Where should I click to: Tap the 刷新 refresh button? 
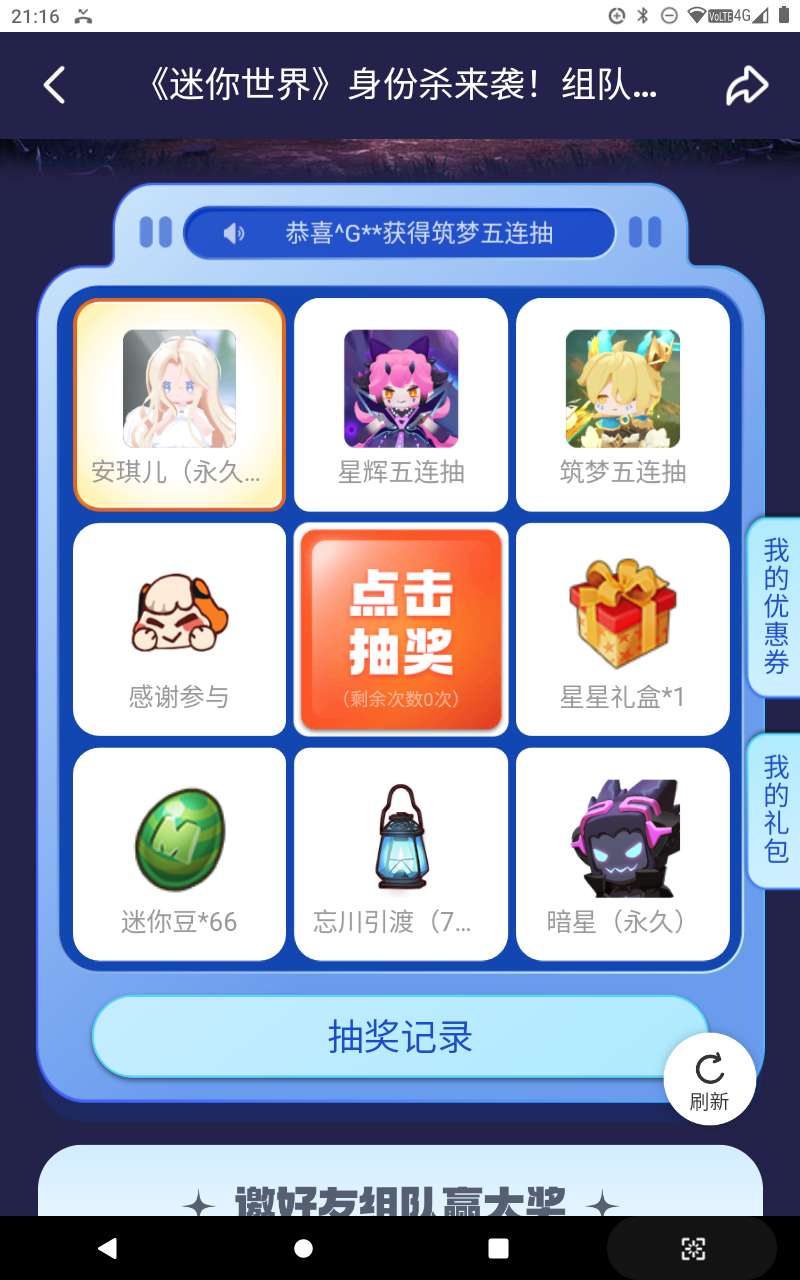tap(709, 1080)
